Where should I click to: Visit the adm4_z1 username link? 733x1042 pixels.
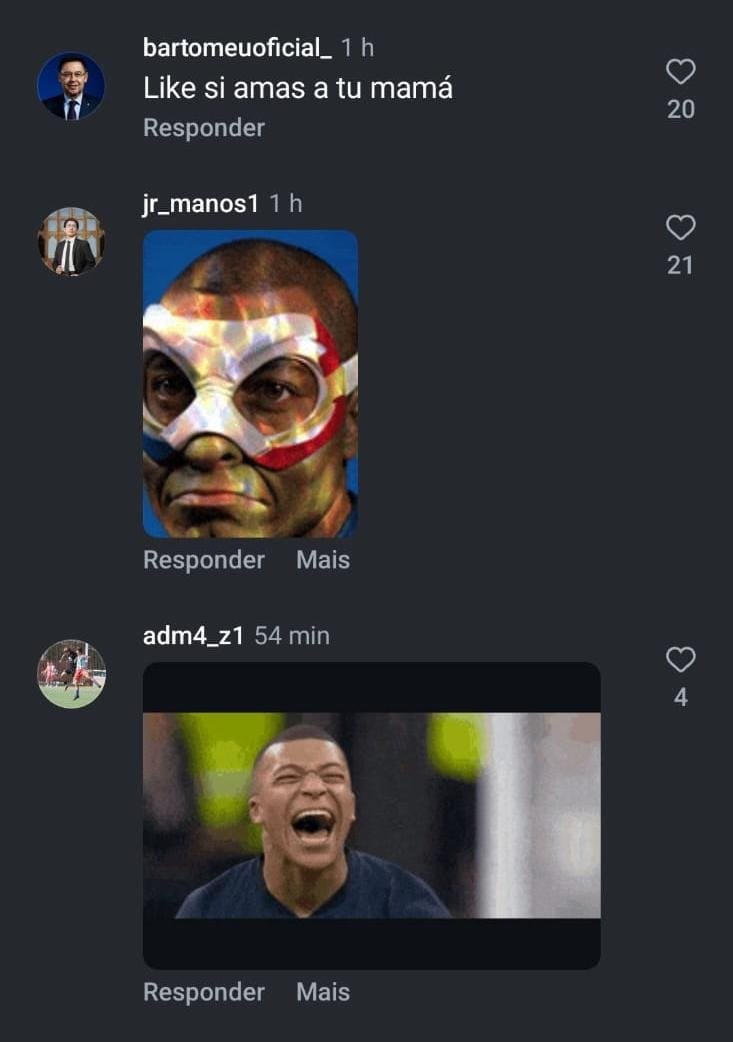(193, 636)
